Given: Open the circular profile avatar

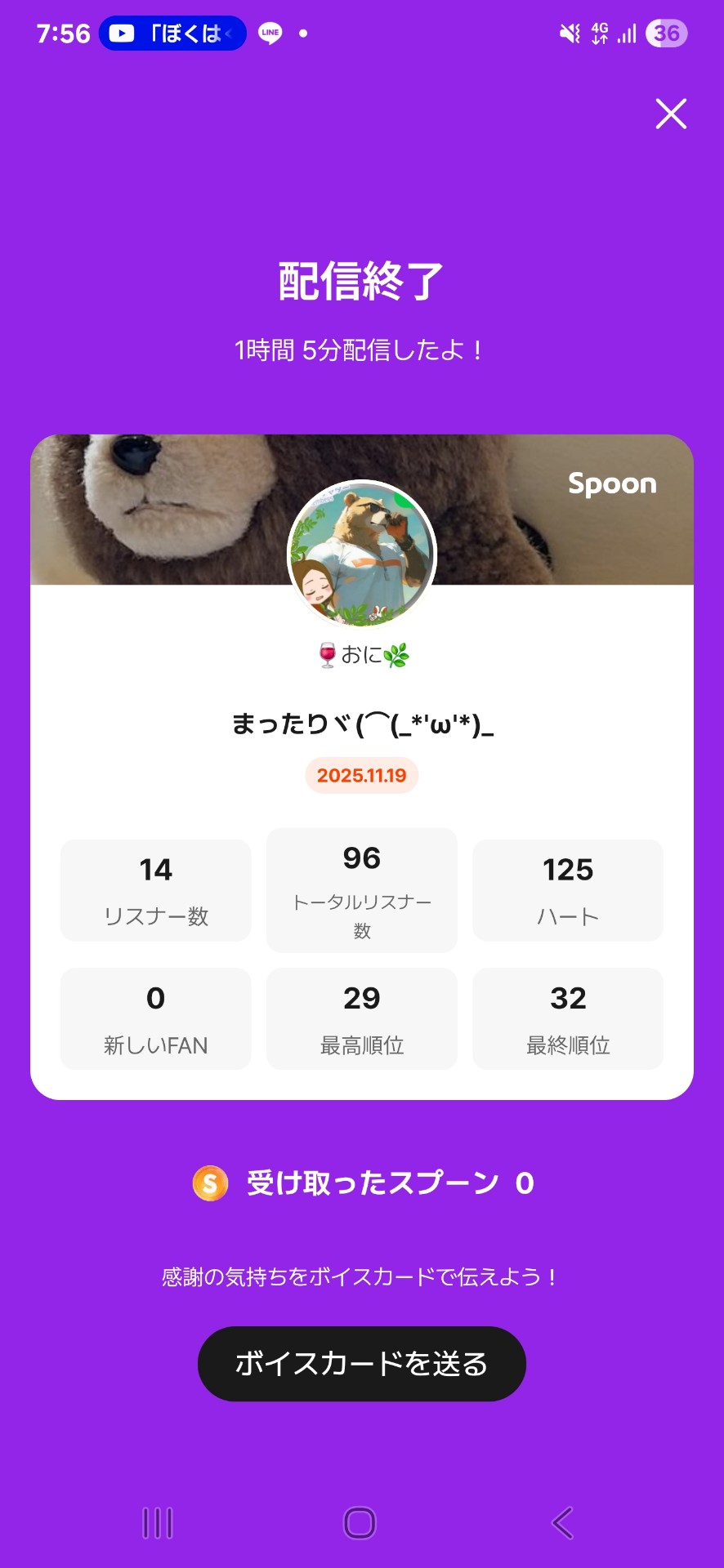Looking at the screenshot, I should (361, 554).
